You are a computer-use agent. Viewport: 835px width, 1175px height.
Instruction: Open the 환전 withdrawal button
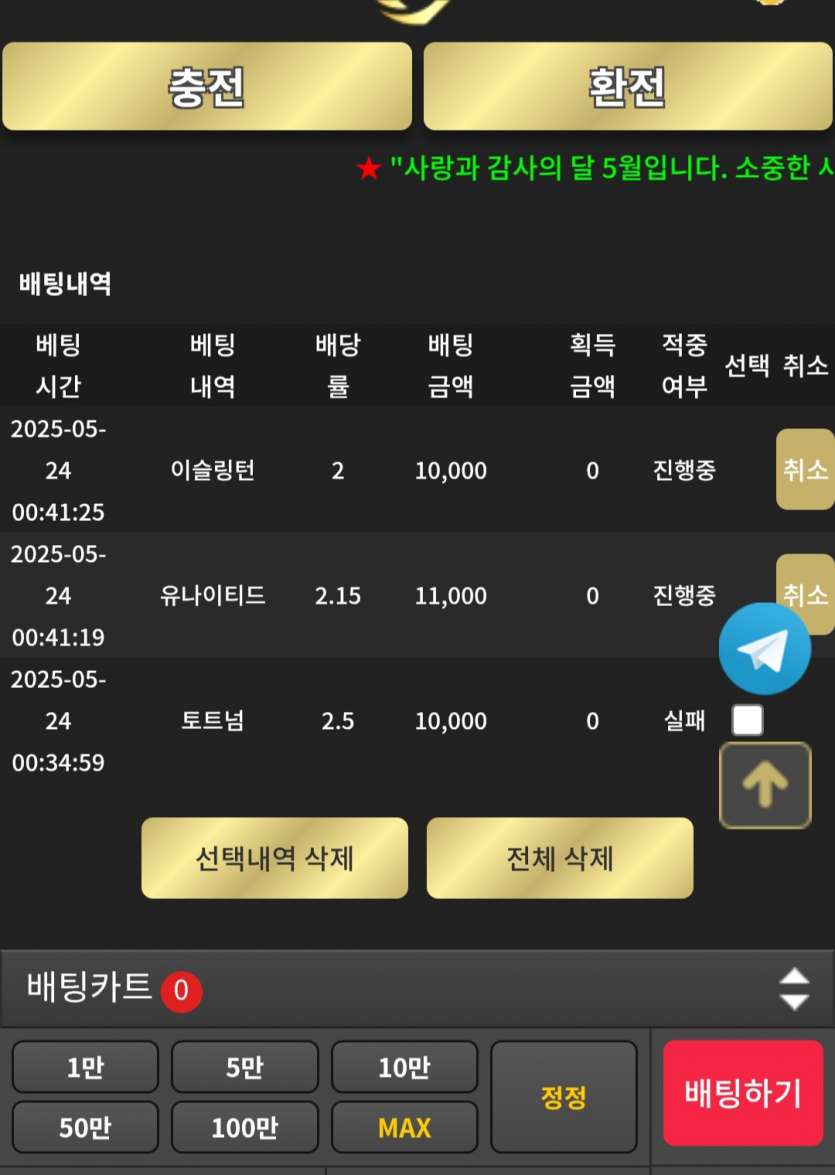[628, 87]
